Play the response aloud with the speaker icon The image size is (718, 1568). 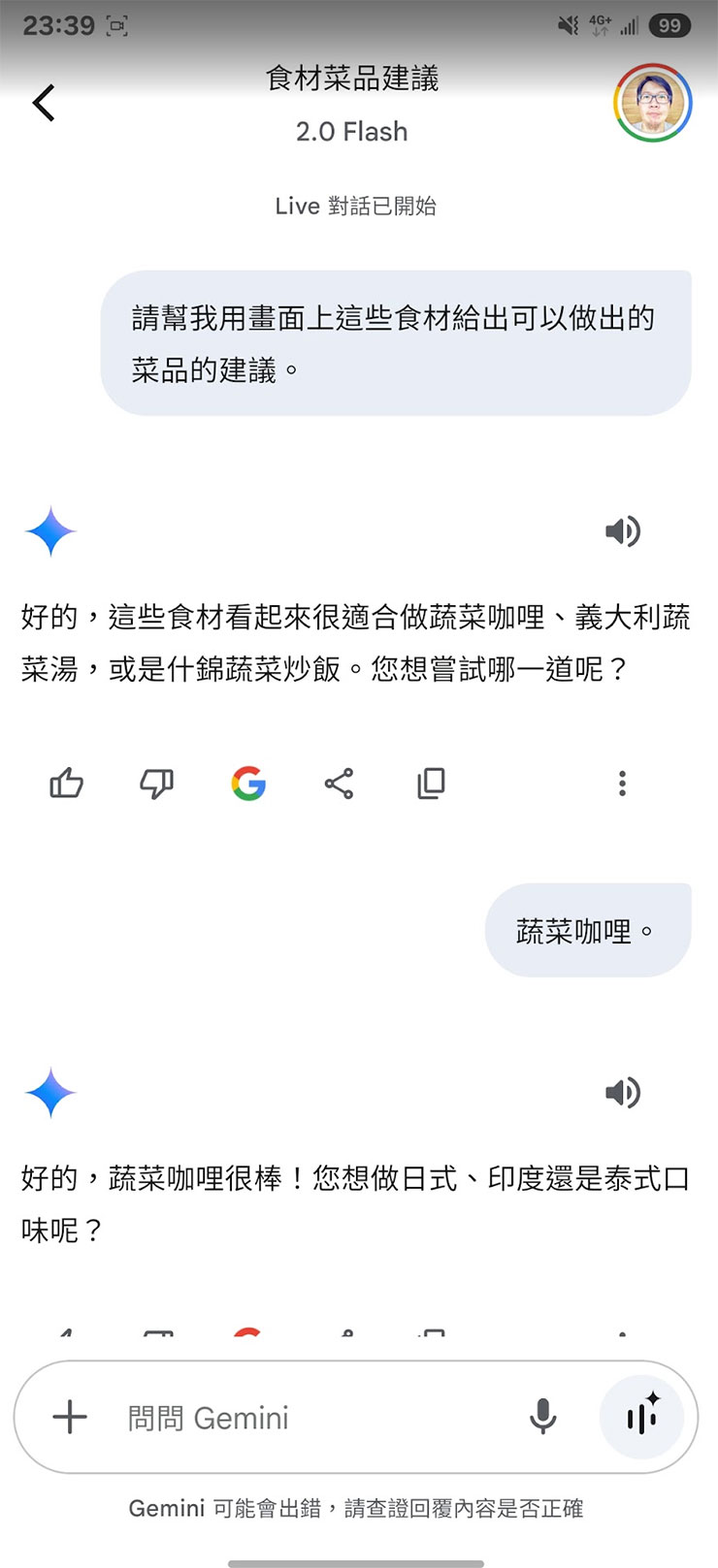(x=624, y=531)
